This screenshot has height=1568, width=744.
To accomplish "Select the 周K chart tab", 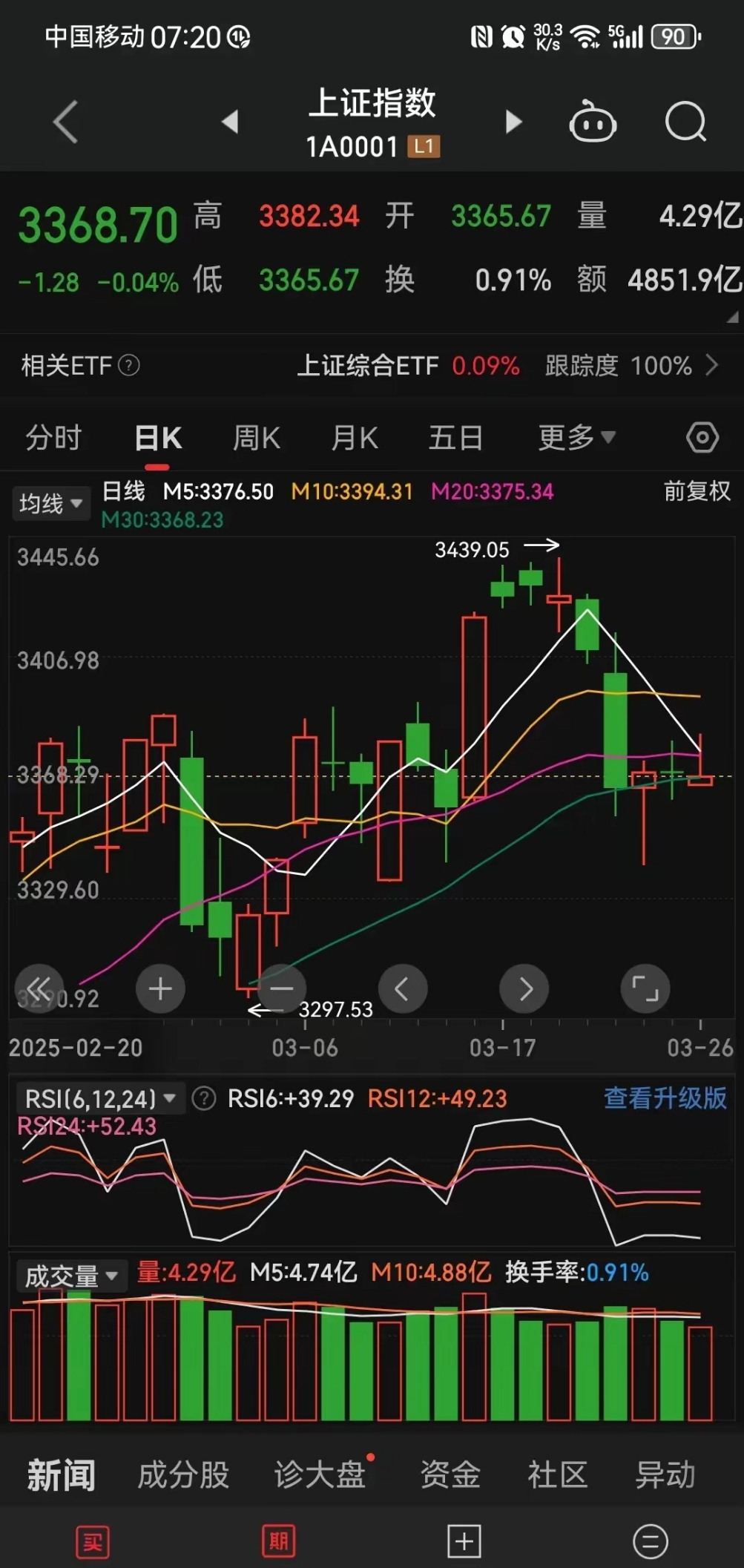I will point(256,438).
